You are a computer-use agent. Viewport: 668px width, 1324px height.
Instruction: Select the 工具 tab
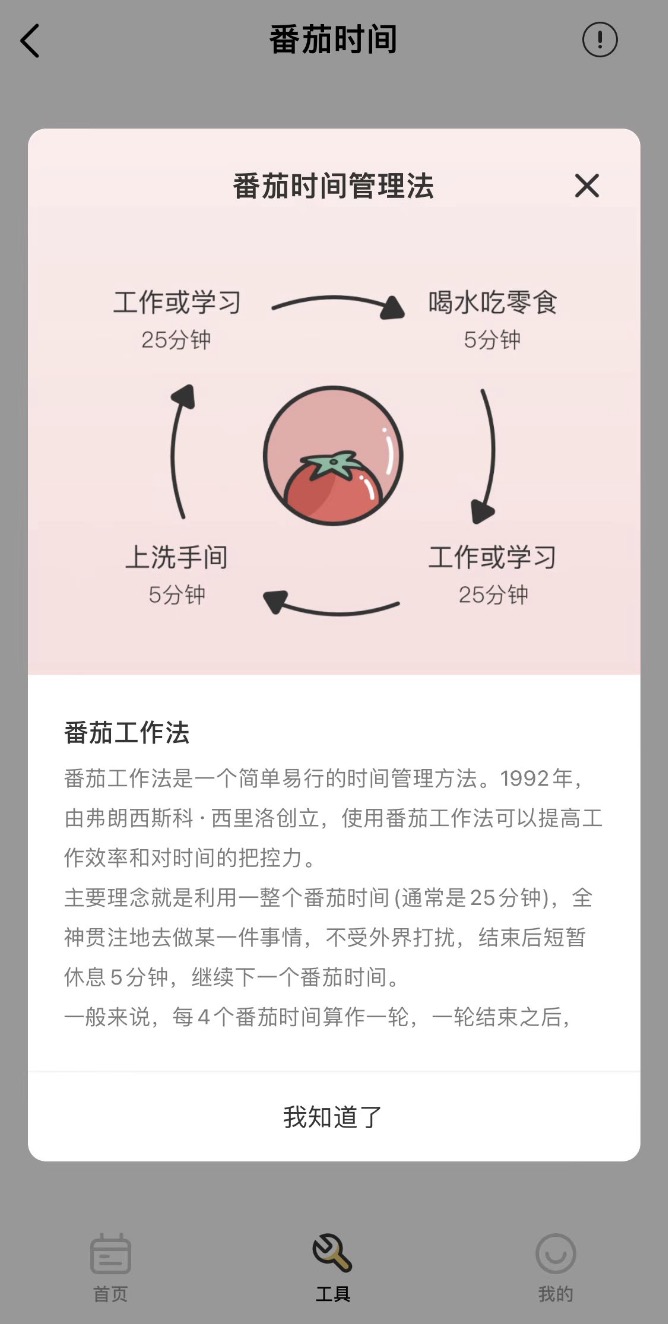333,1267
